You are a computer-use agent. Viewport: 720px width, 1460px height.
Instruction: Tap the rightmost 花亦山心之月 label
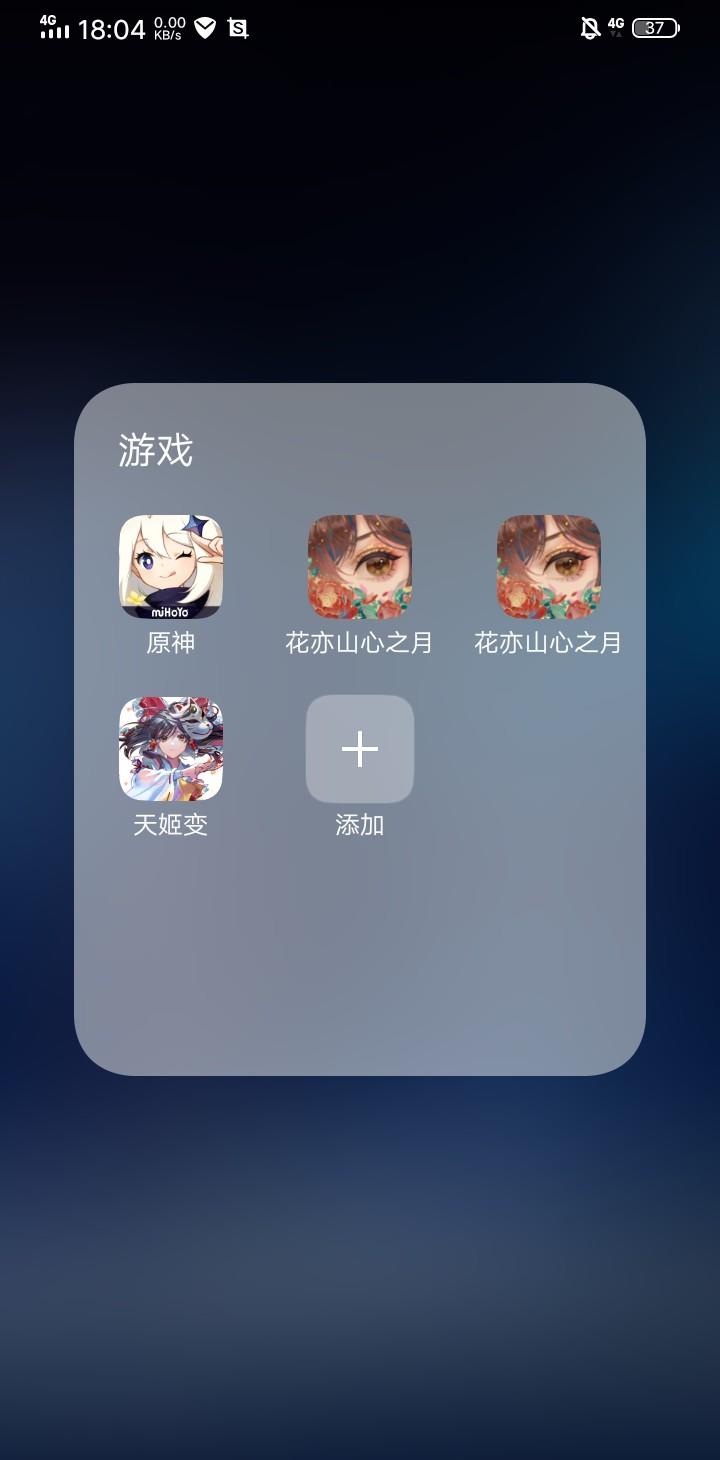pyautogui.click(x=548, y=645)
